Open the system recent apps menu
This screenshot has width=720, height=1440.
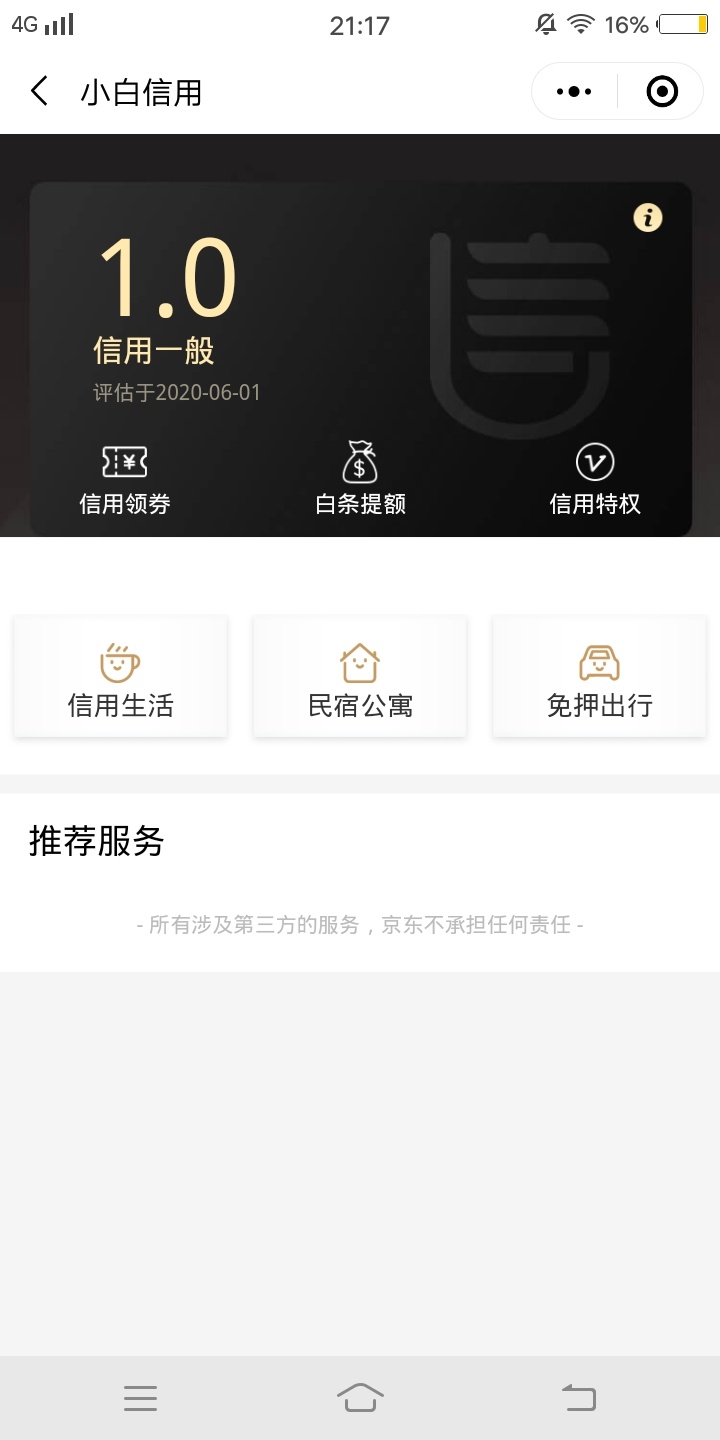pos(140,1398)
